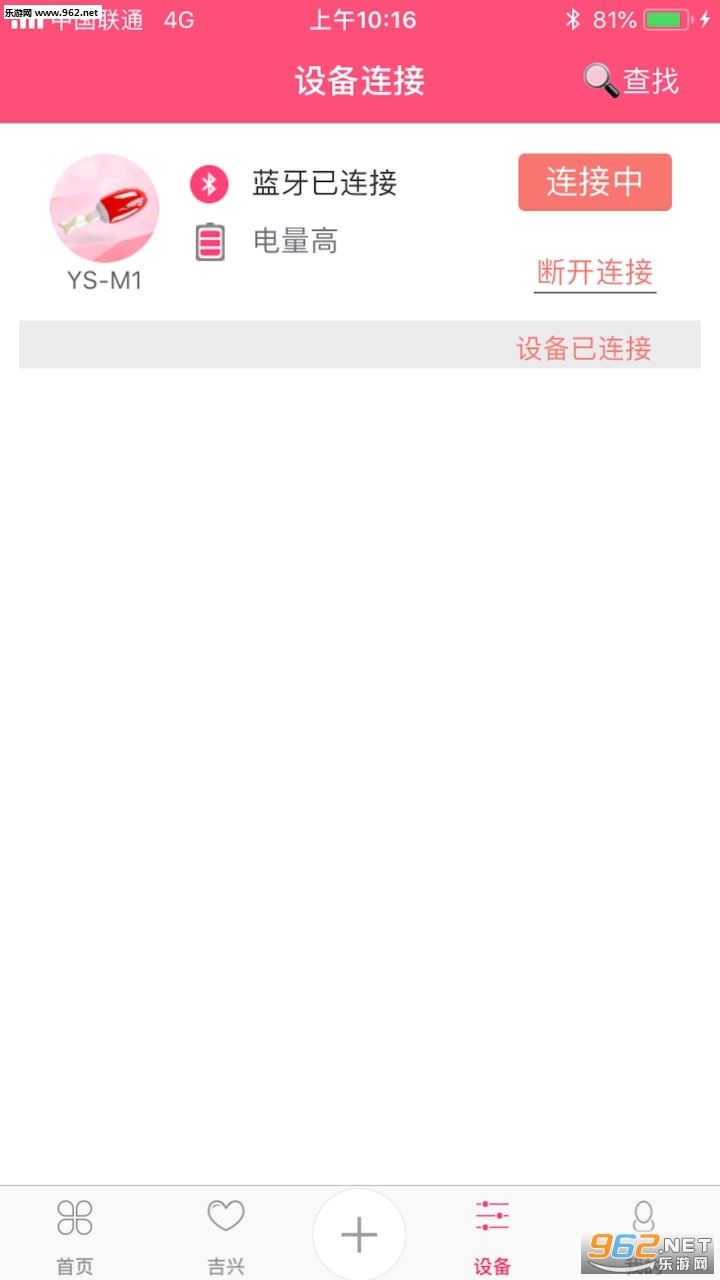Click the Bluetooth status icon

point(209,184)
